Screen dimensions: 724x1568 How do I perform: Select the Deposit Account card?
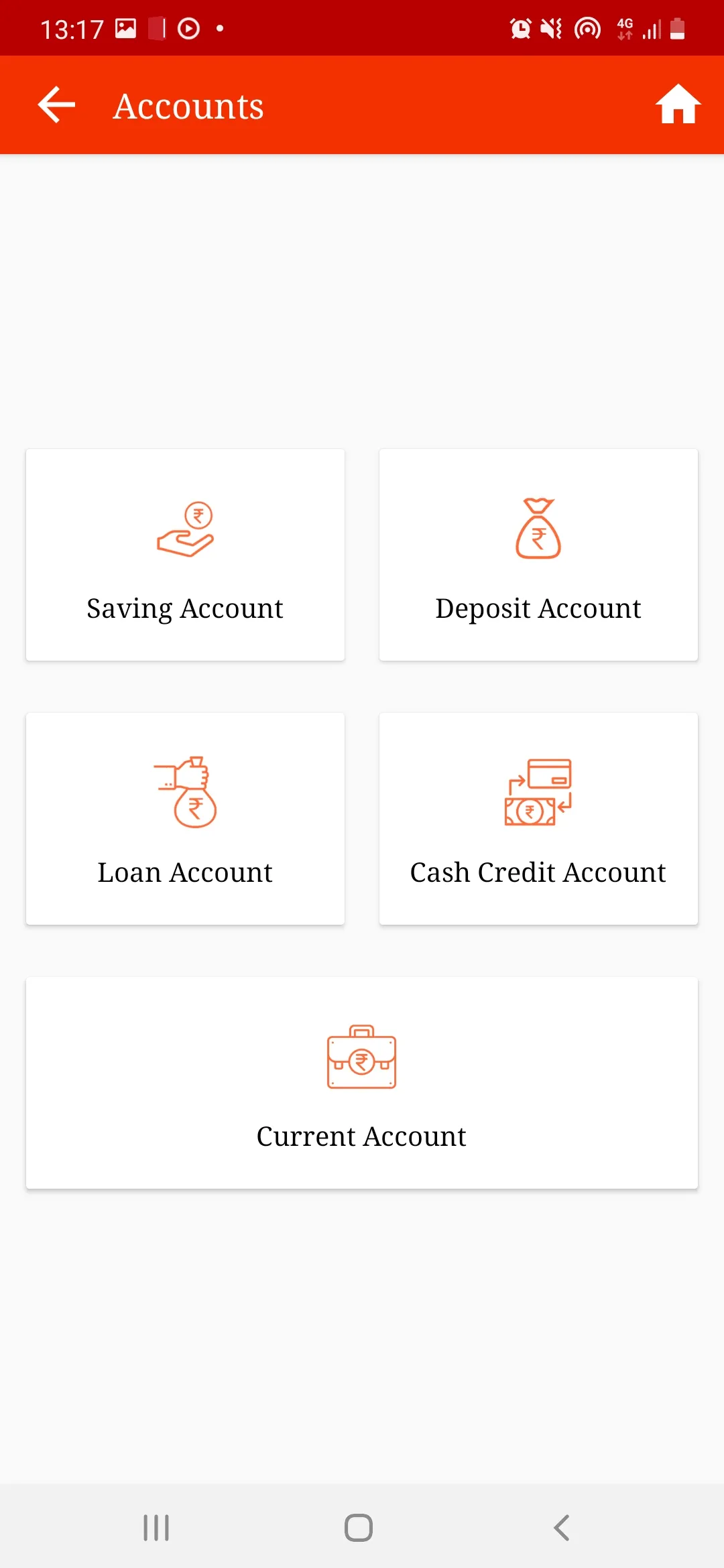pyautogui.click(x=538, y=555)
